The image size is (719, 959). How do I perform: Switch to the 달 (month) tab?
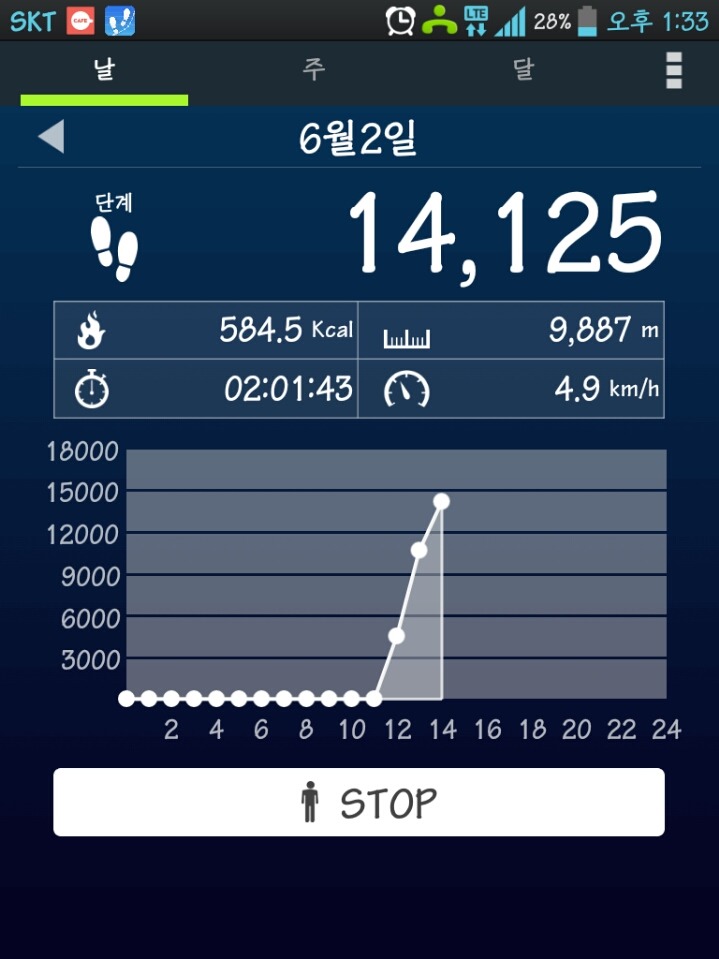523,71
